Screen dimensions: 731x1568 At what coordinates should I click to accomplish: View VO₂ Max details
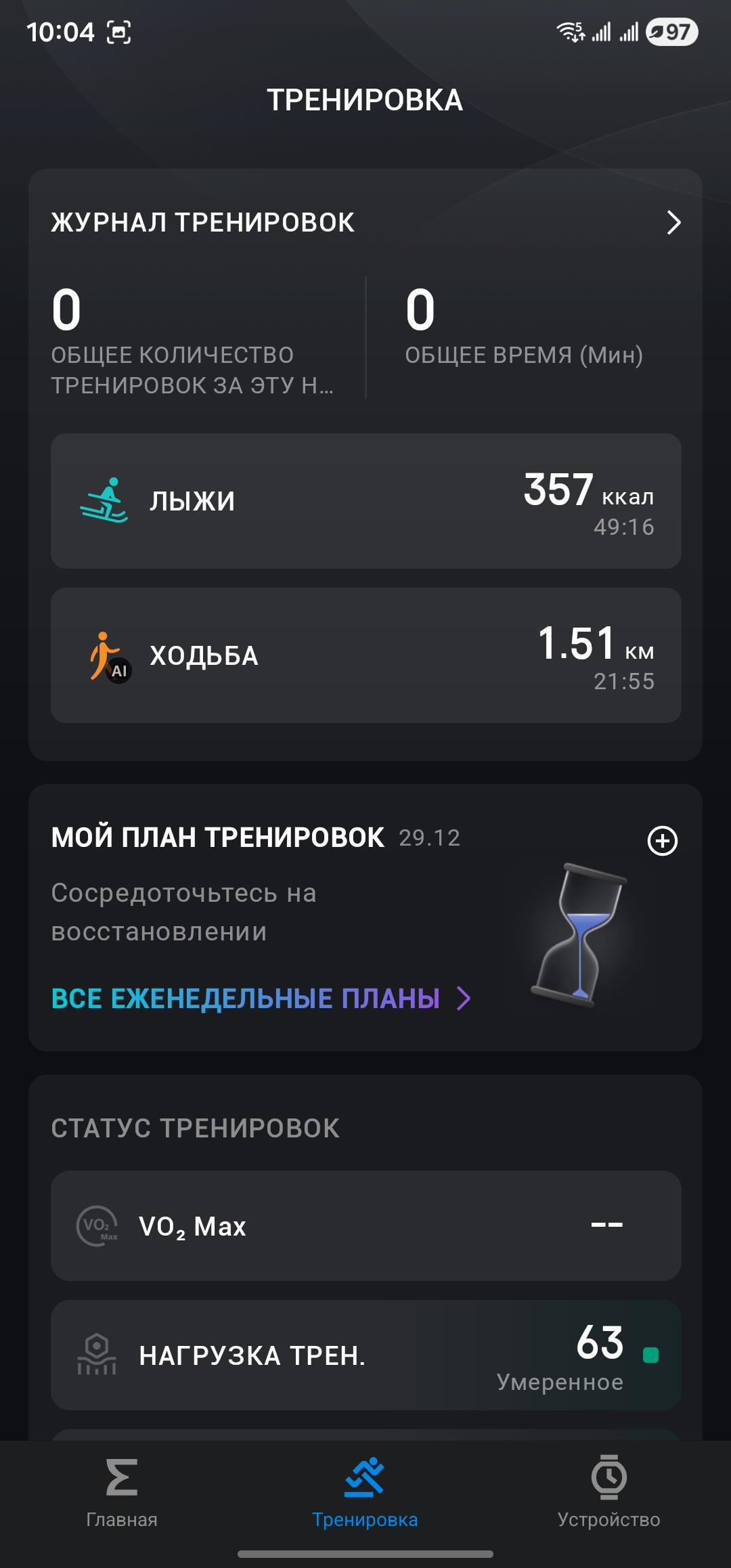click(x=365, y=1225)
